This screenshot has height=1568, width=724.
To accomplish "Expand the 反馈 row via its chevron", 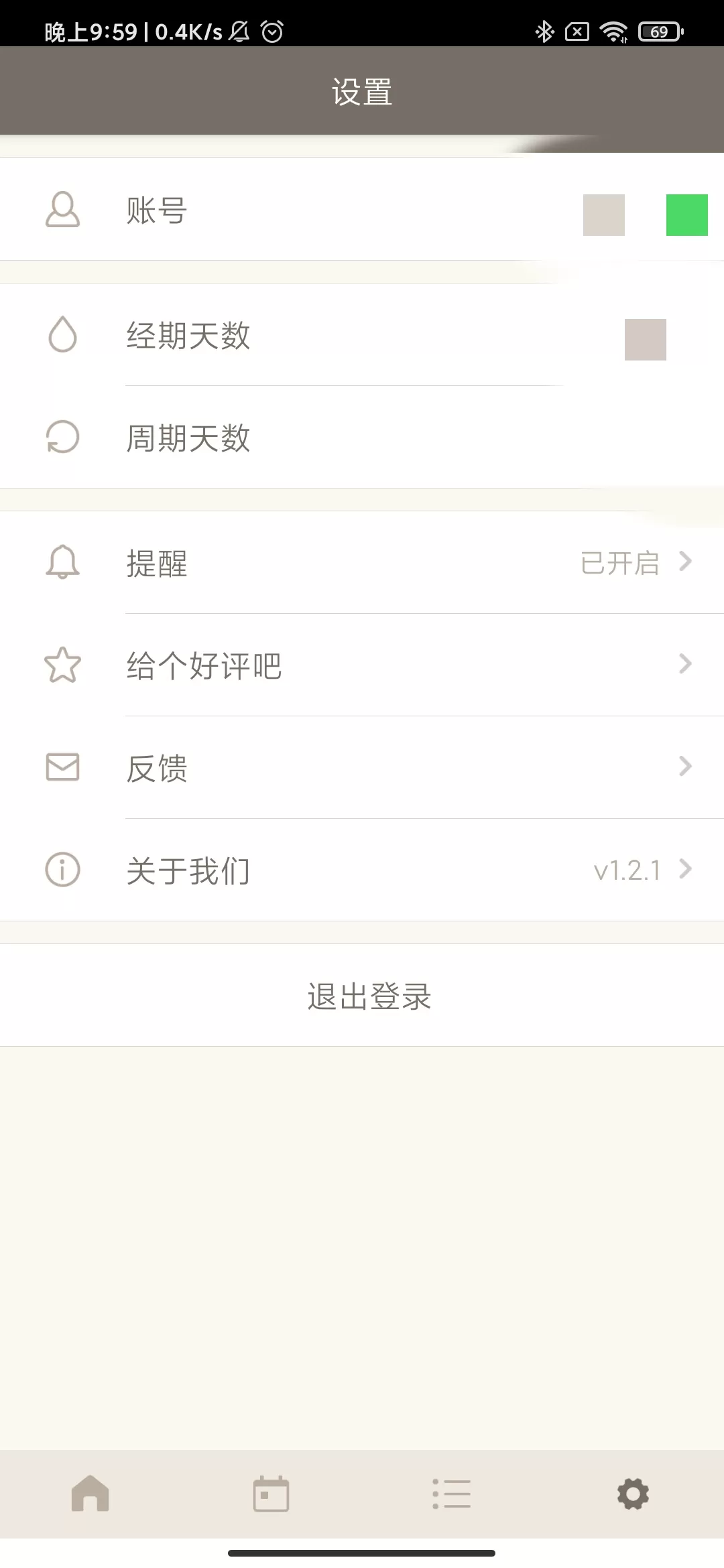I will [x=684, y=766].
